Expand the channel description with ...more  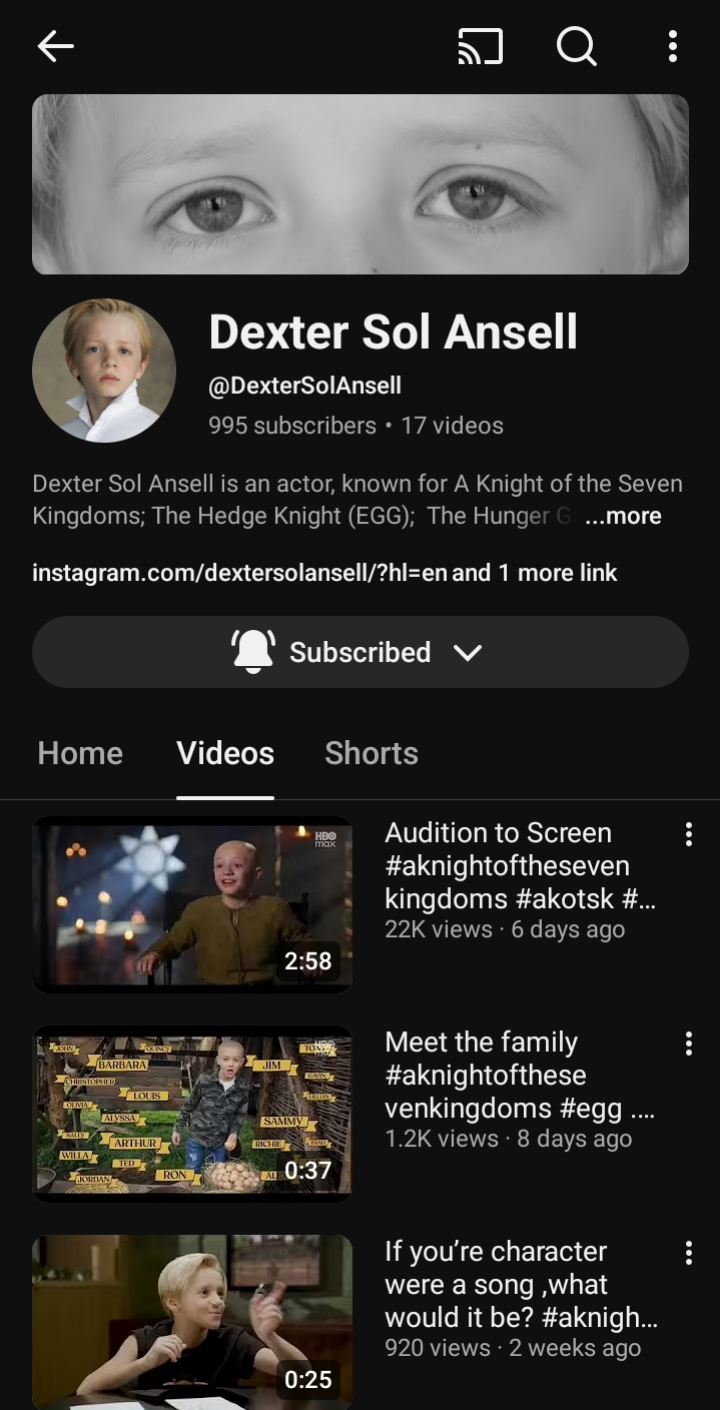point(623,516)
